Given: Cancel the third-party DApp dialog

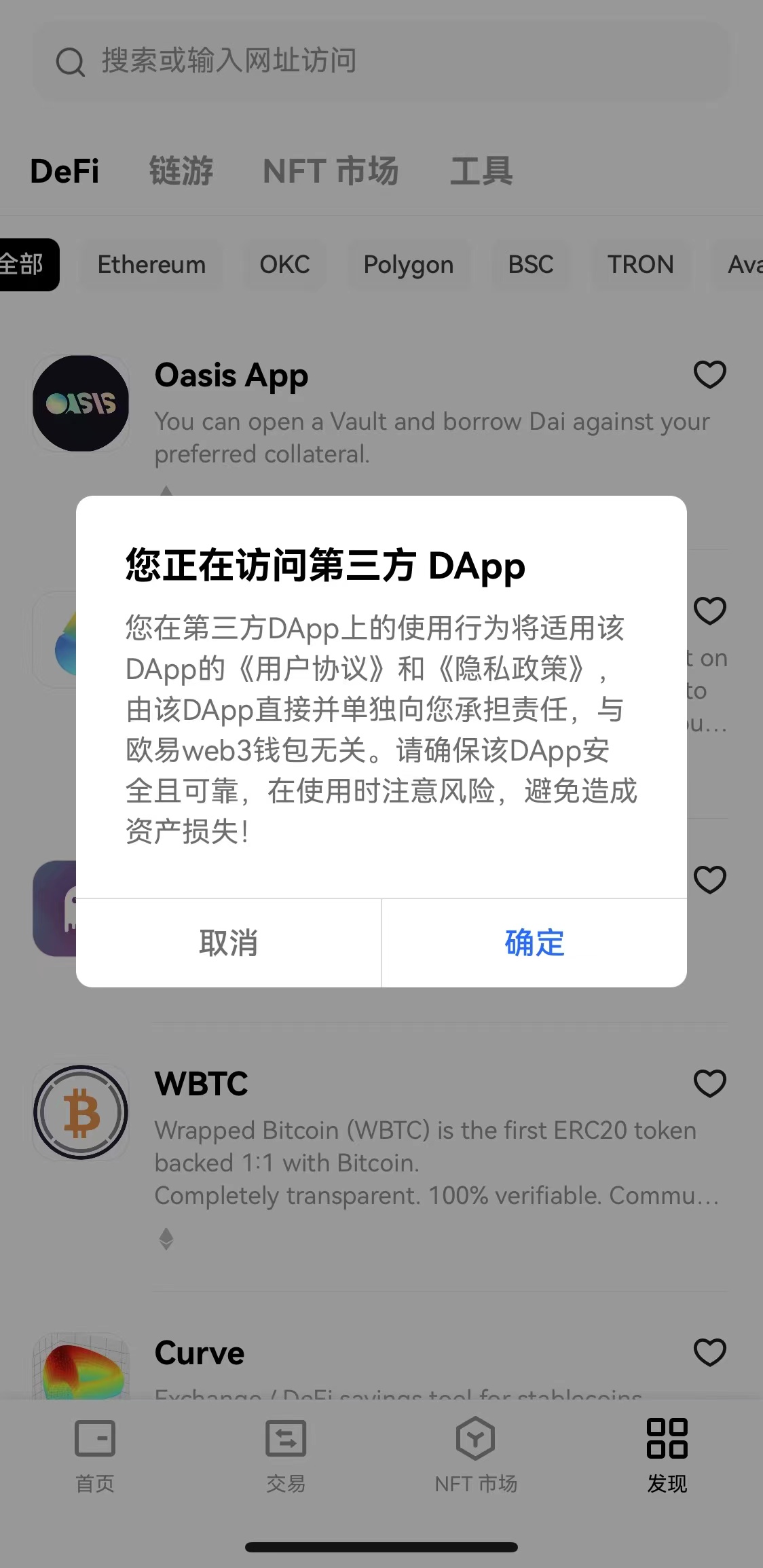Looking at the screenshot, I should (228, 943).
